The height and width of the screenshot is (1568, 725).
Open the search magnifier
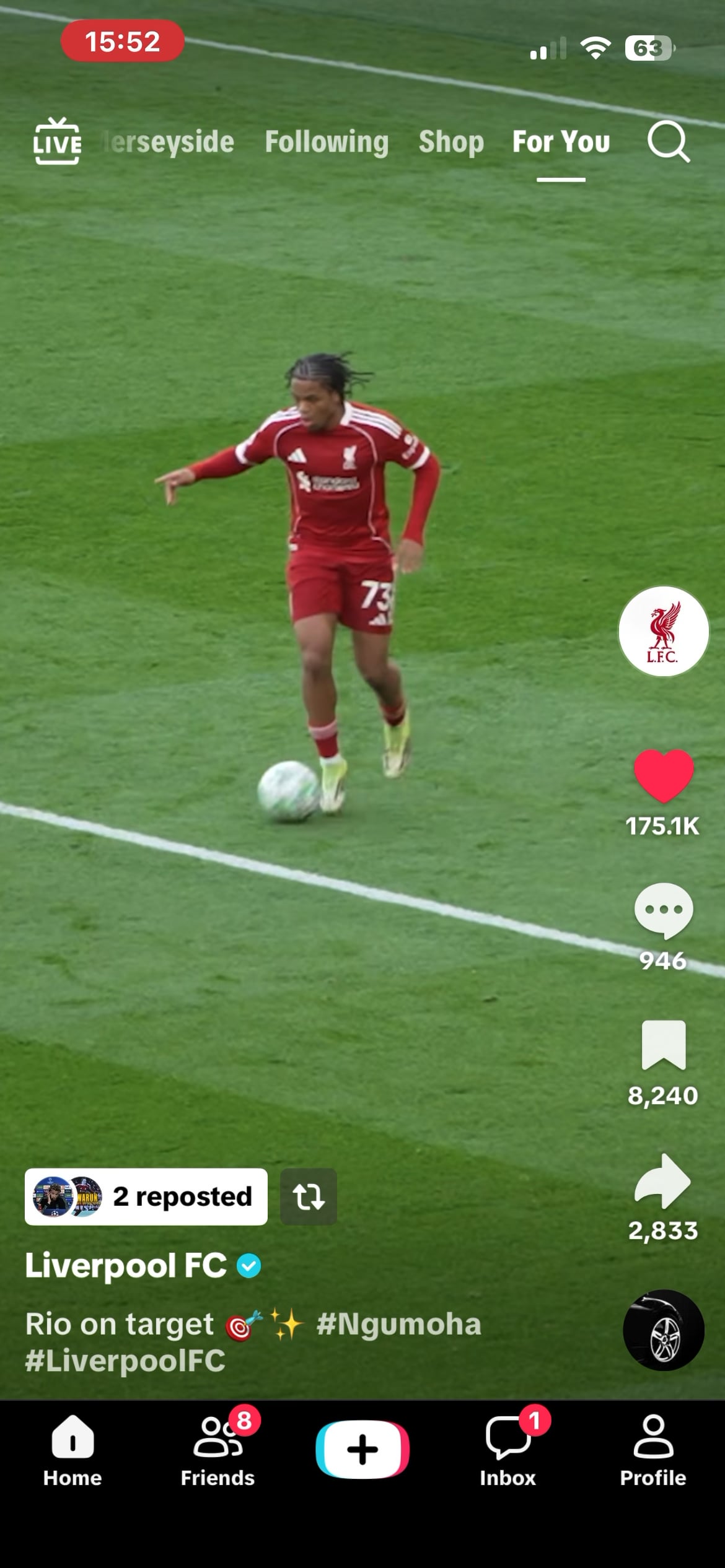click(x=668, y=142)
